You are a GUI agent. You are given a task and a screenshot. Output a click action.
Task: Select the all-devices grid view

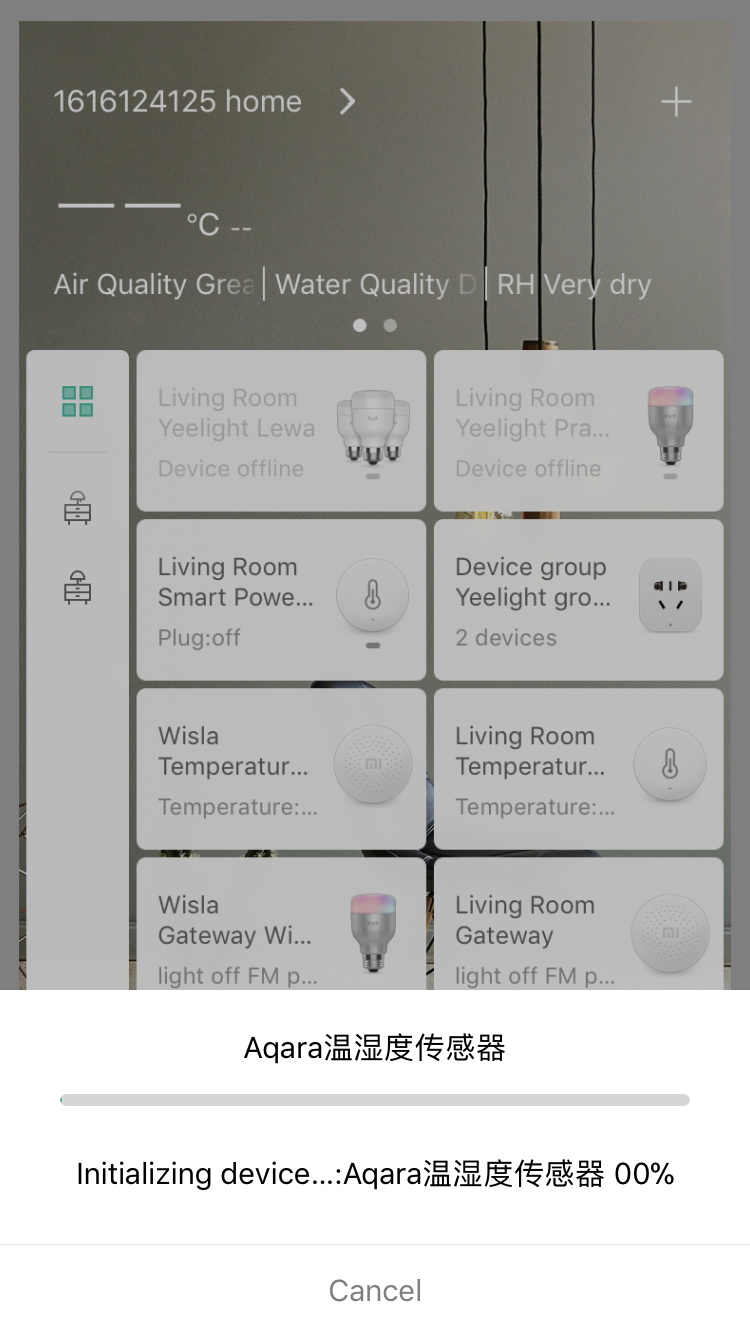pyautogui.click(x=77, y=402)
